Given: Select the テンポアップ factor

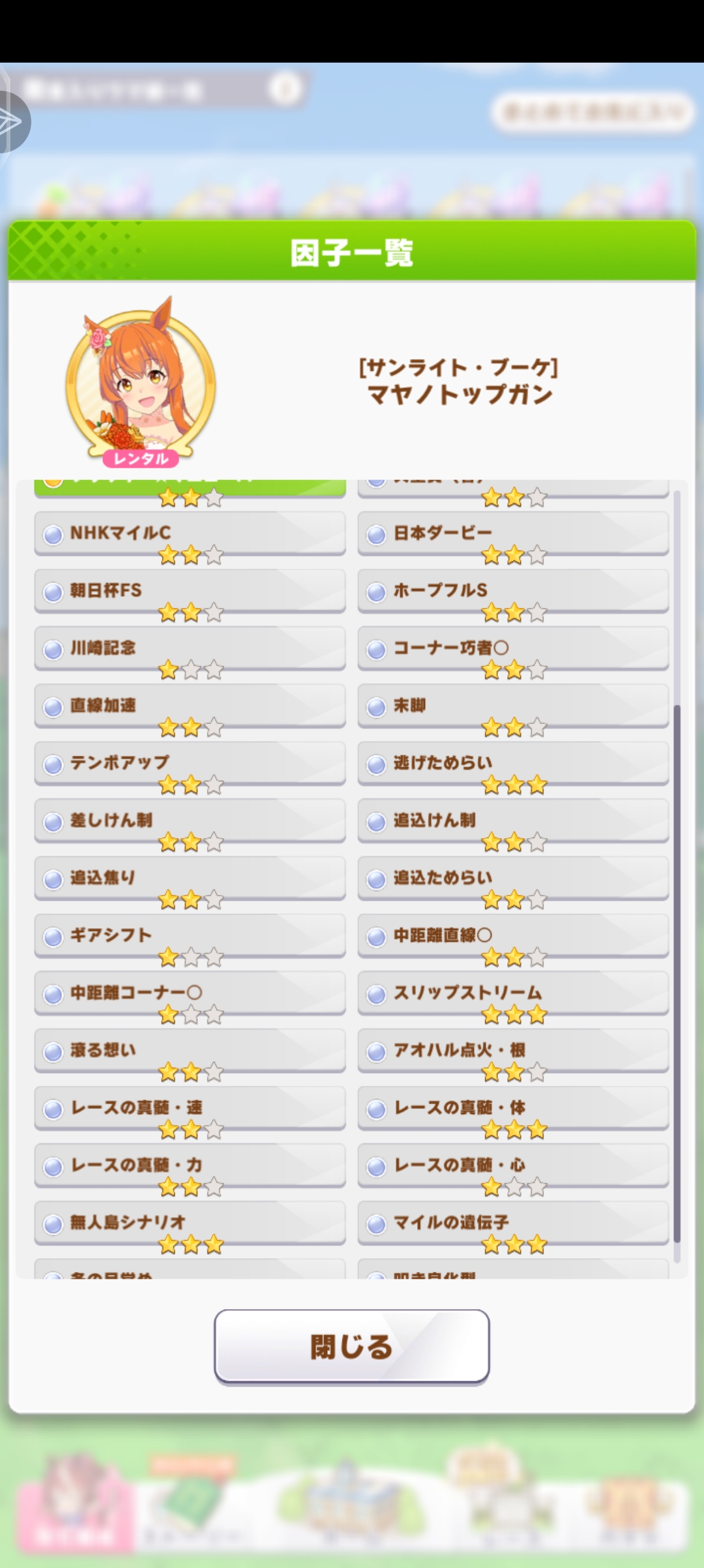Looking at the screenshot, I should click(189, 762).
